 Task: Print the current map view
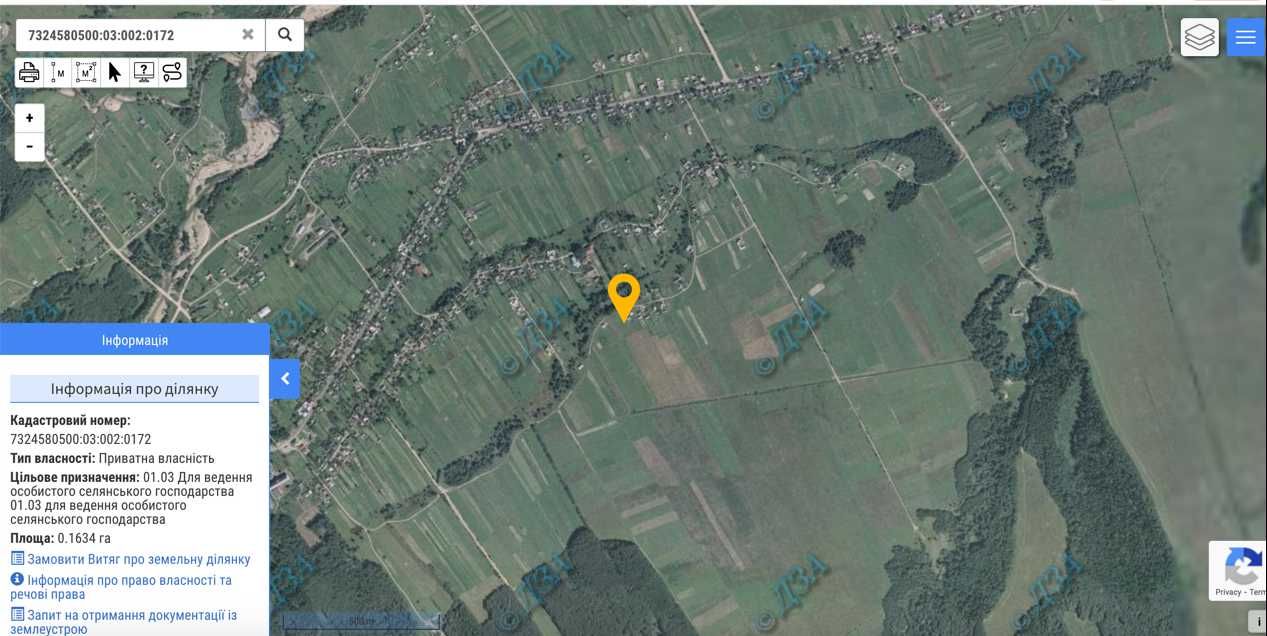[29, 72]
